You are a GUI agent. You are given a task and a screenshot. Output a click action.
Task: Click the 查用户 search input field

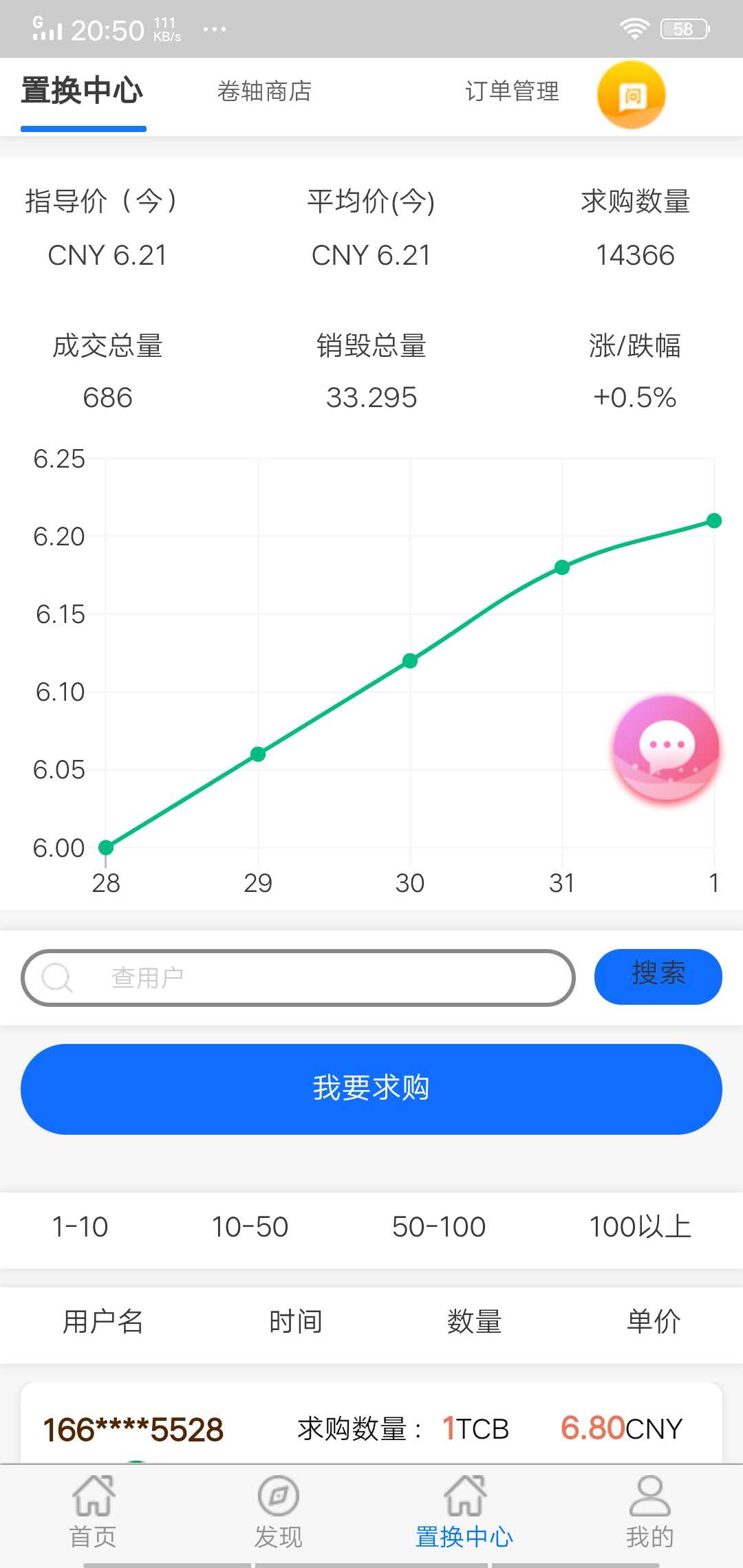[296, 977]
